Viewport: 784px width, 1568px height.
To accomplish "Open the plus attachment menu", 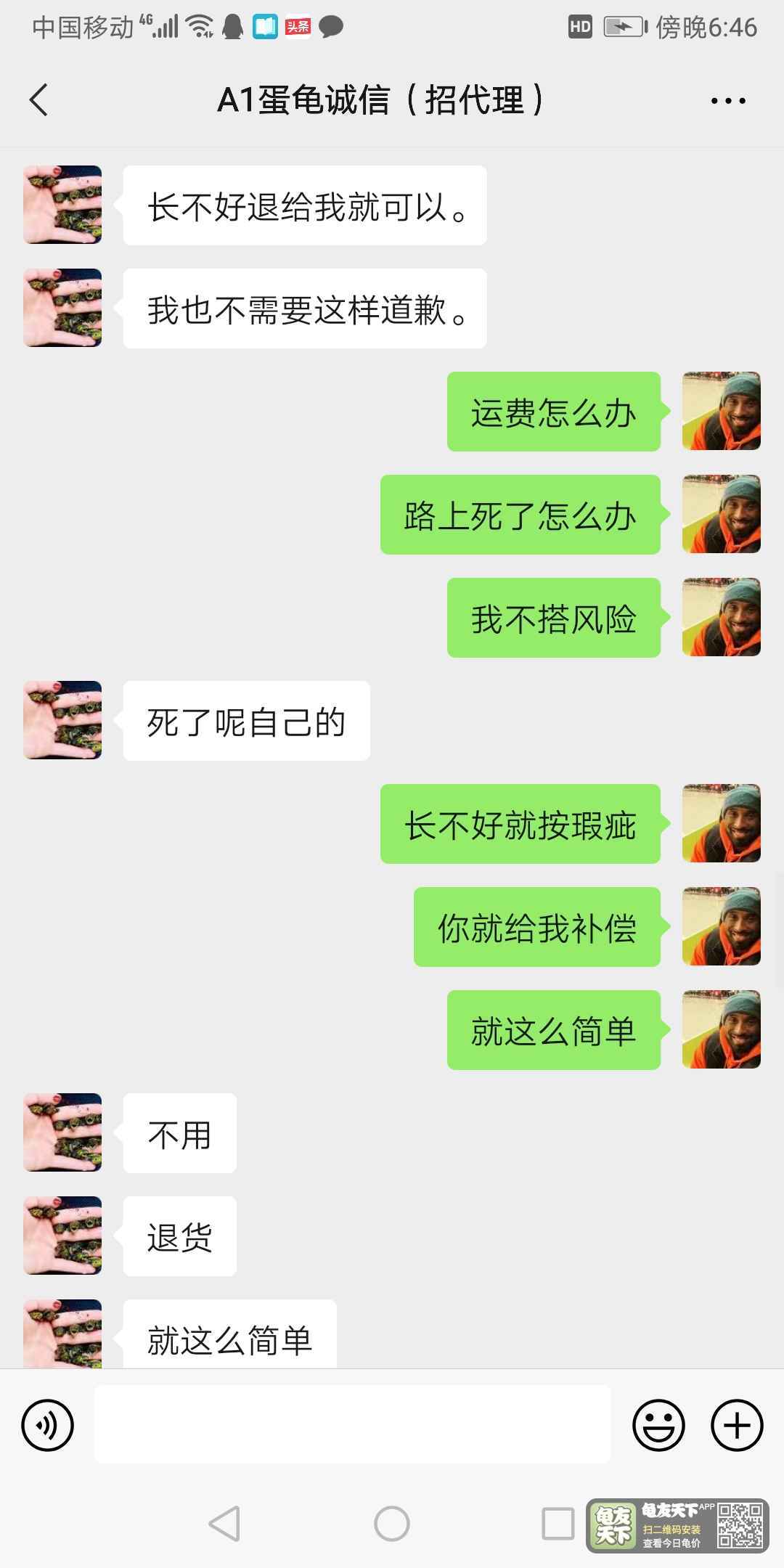I will pyautogui.click(x=737, y=1425).
